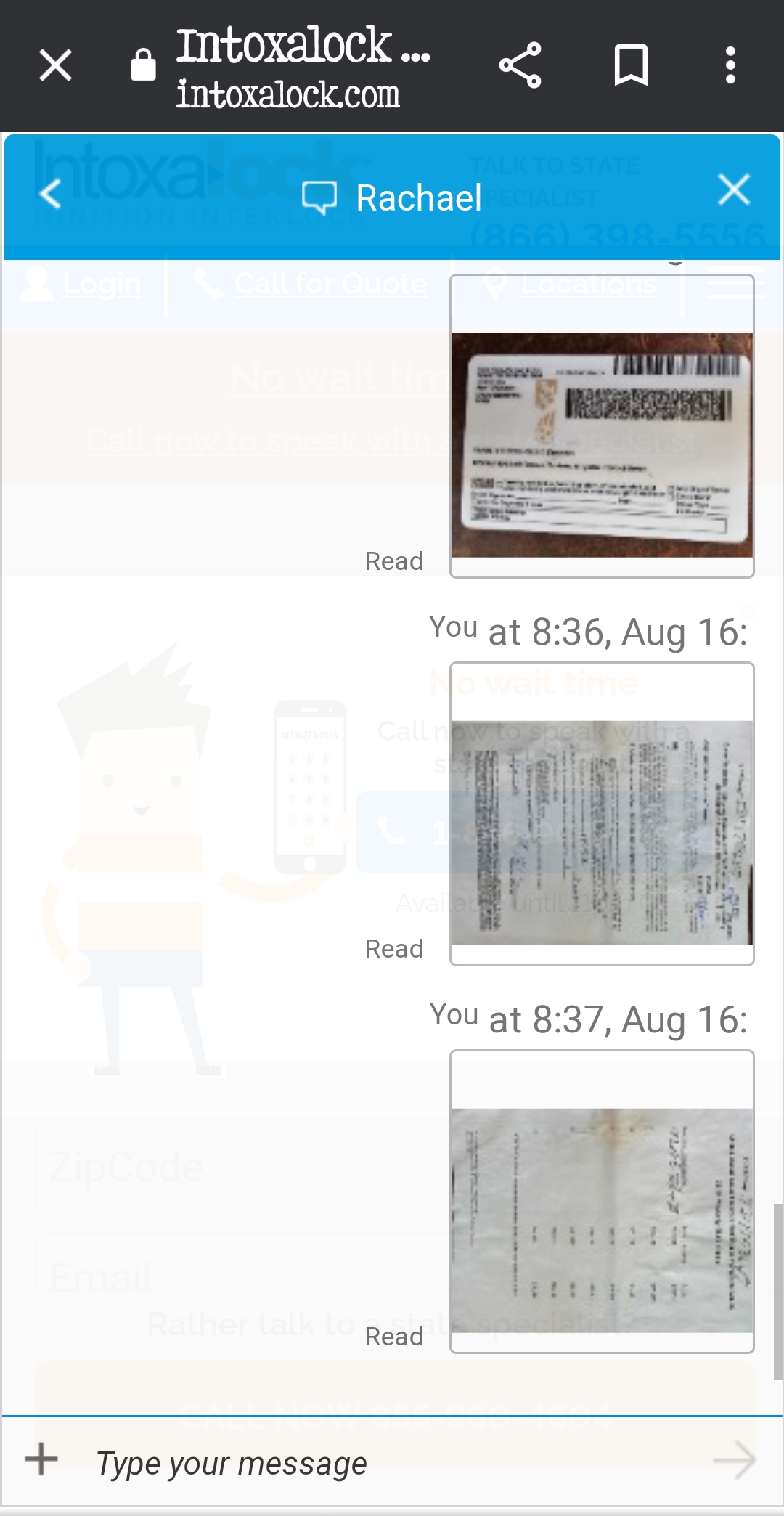The image size is (784, 1516).
Task: Open the browser overflow menu
Action: point(730,65)
